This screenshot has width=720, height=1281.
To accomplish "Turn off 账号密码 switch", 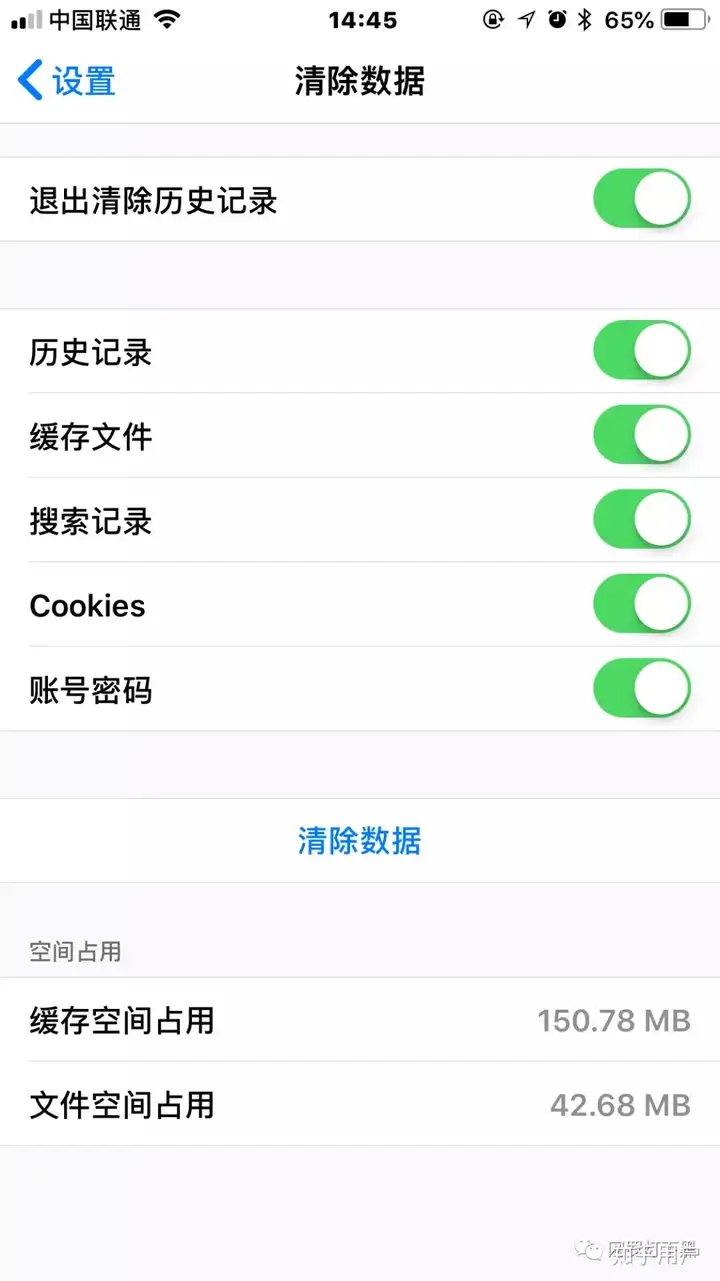I will tap(642, 689).
